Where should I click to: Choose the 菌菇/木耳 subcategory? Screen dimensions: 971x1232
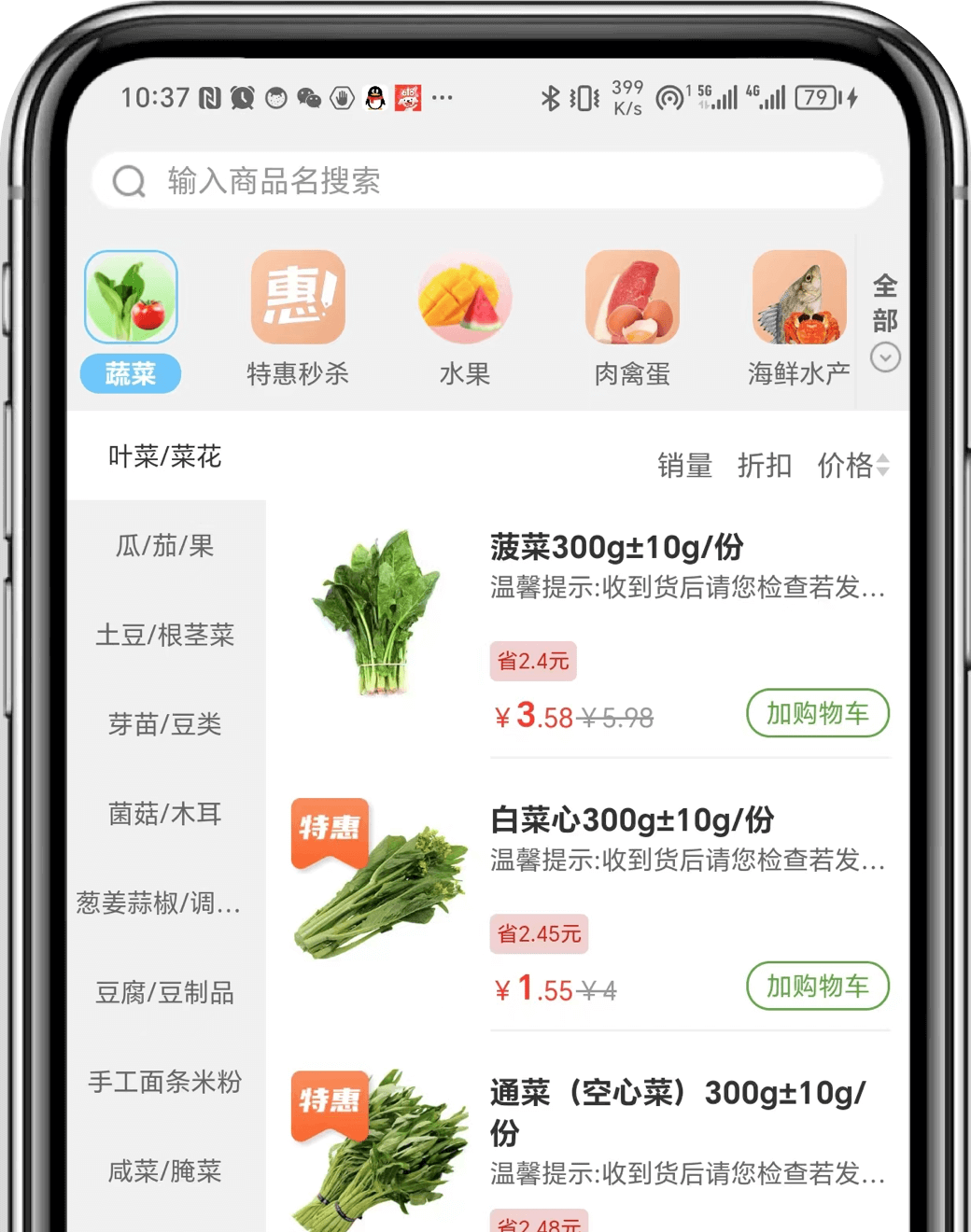165,814
